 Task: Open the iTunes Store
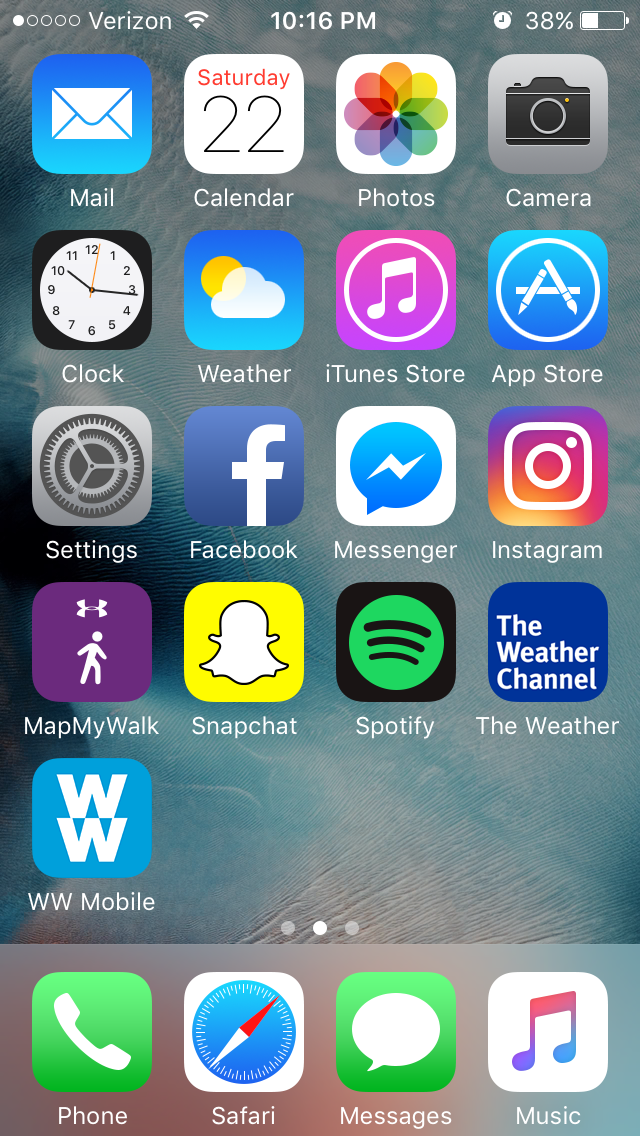pyautogui.click(x=396, y=290)
